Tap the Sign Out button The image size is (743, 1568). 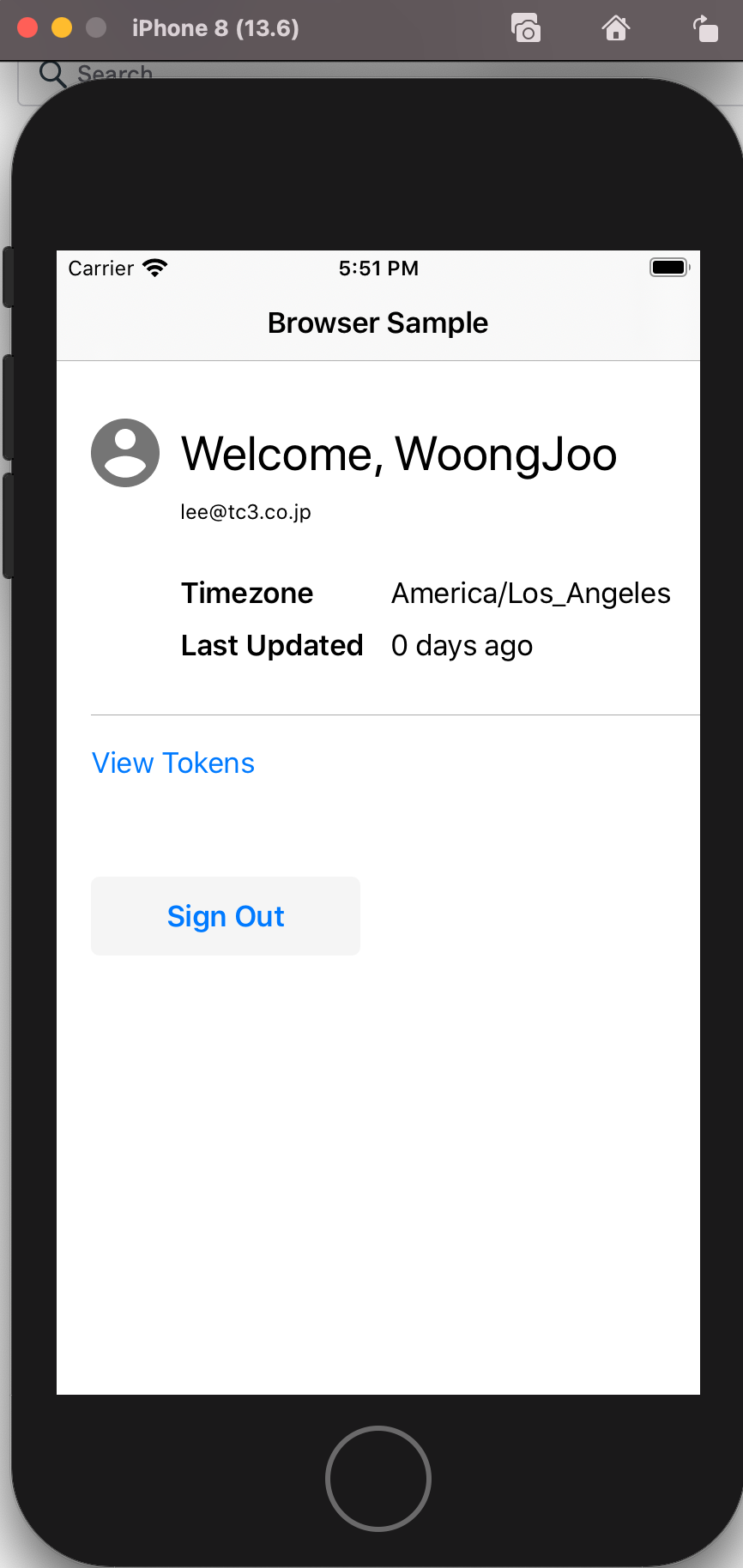[x=226, y=916]
